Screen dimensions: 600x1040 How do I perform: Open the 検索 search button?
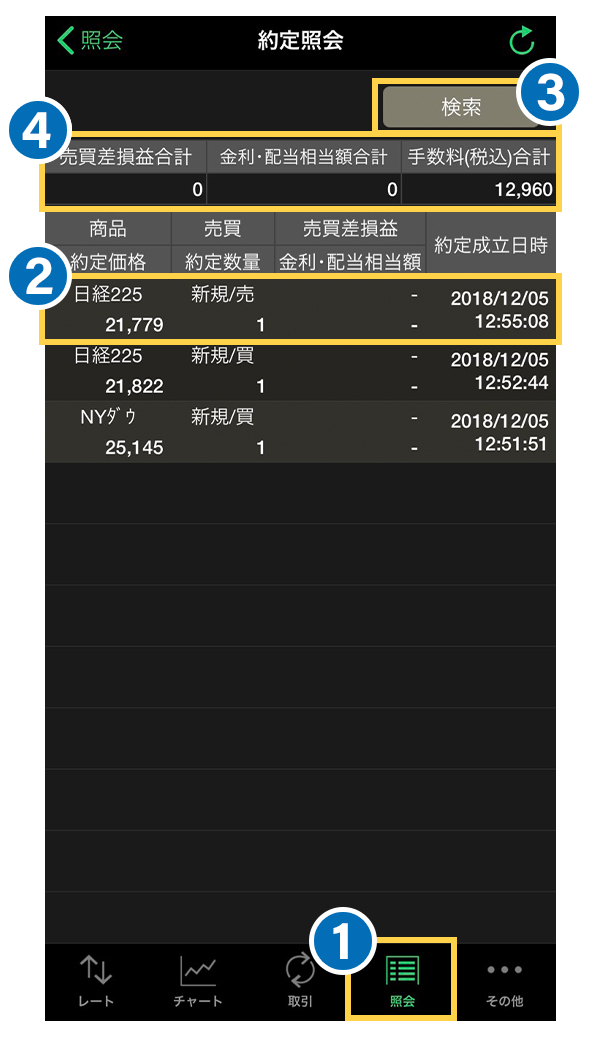click(x=461, y=107)
